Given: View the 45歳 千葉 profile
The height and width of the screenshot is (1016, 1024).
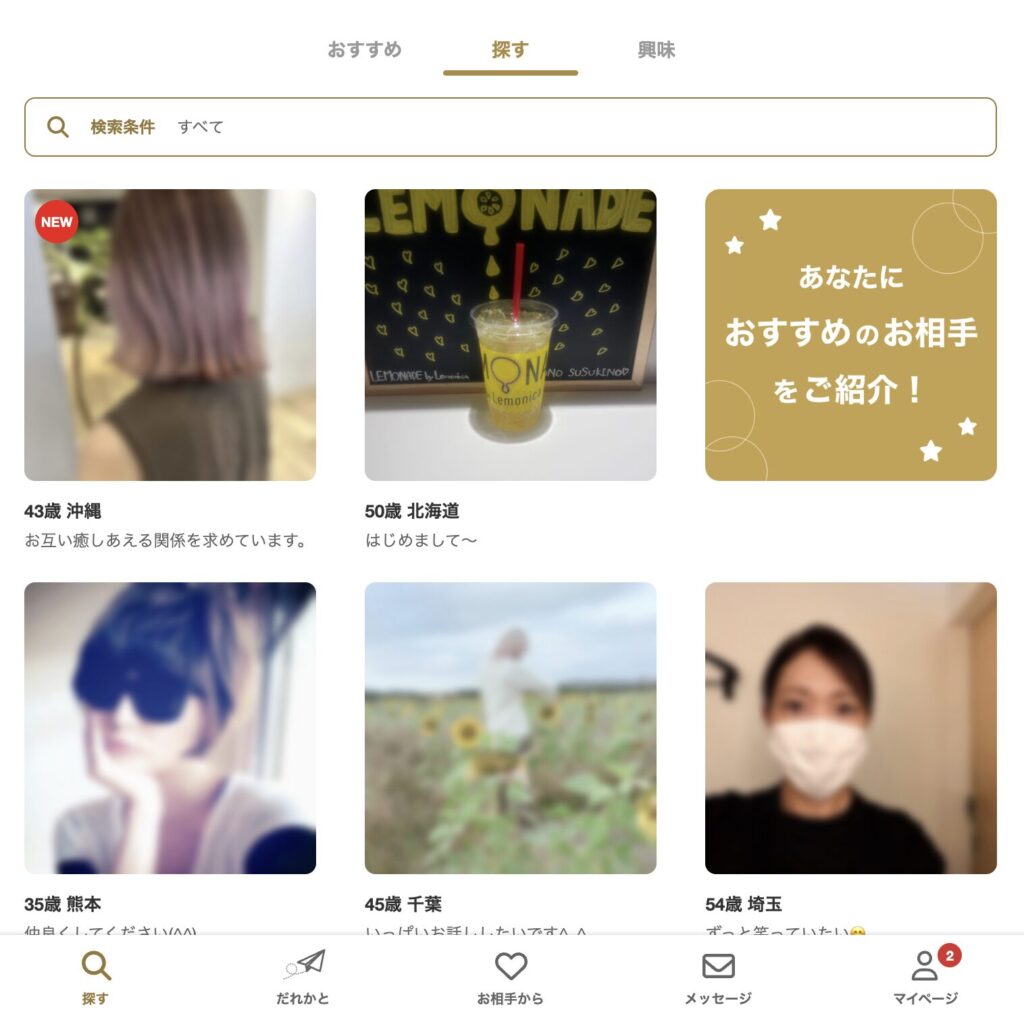Looking at the screenshot, I should pyautogui.click(x=510, y=728).
